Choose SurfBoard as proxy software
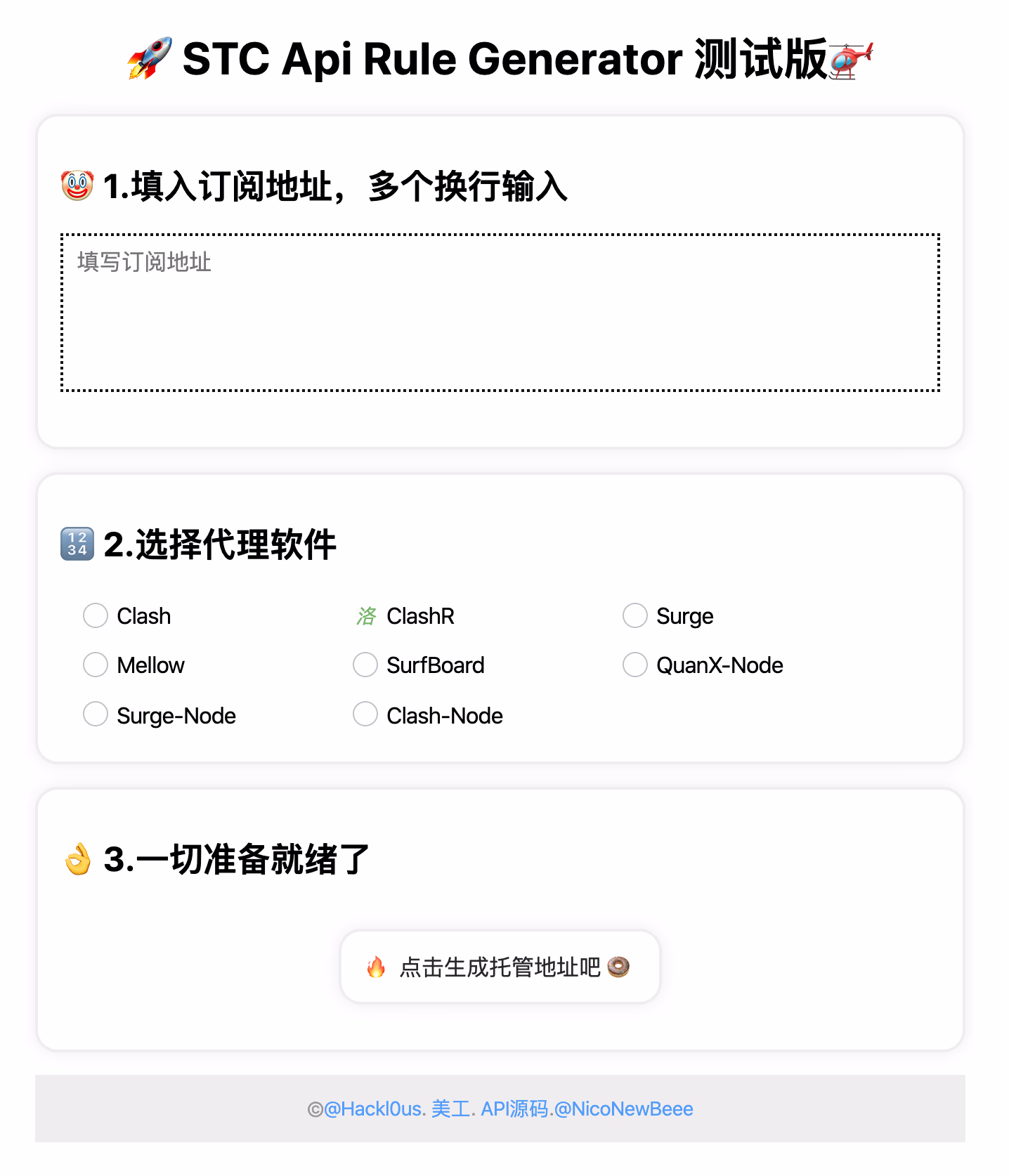Screen dimensions: 1009x1176 pyautogui.click(x=365, y=665)
